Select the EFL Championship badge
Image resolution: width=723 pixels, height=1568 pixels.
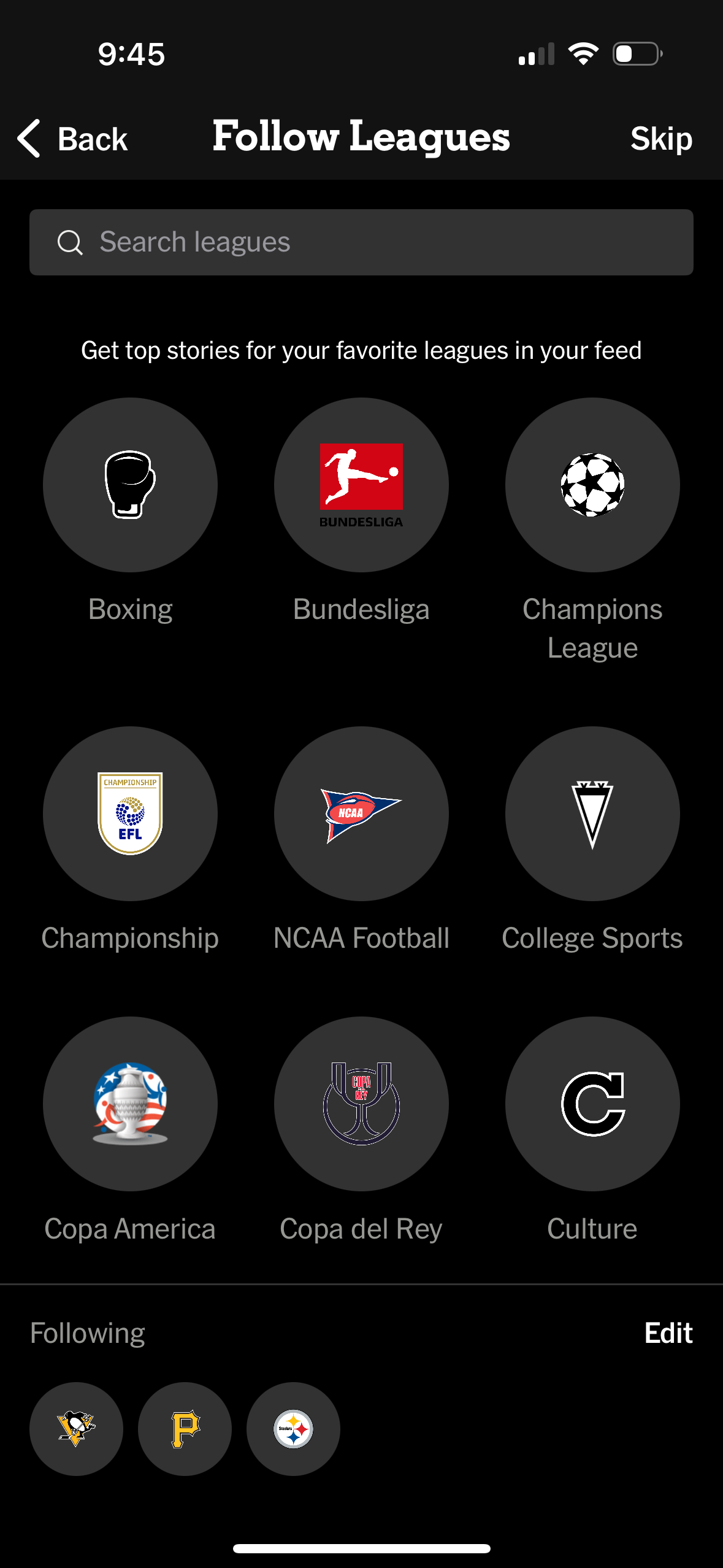130,813
